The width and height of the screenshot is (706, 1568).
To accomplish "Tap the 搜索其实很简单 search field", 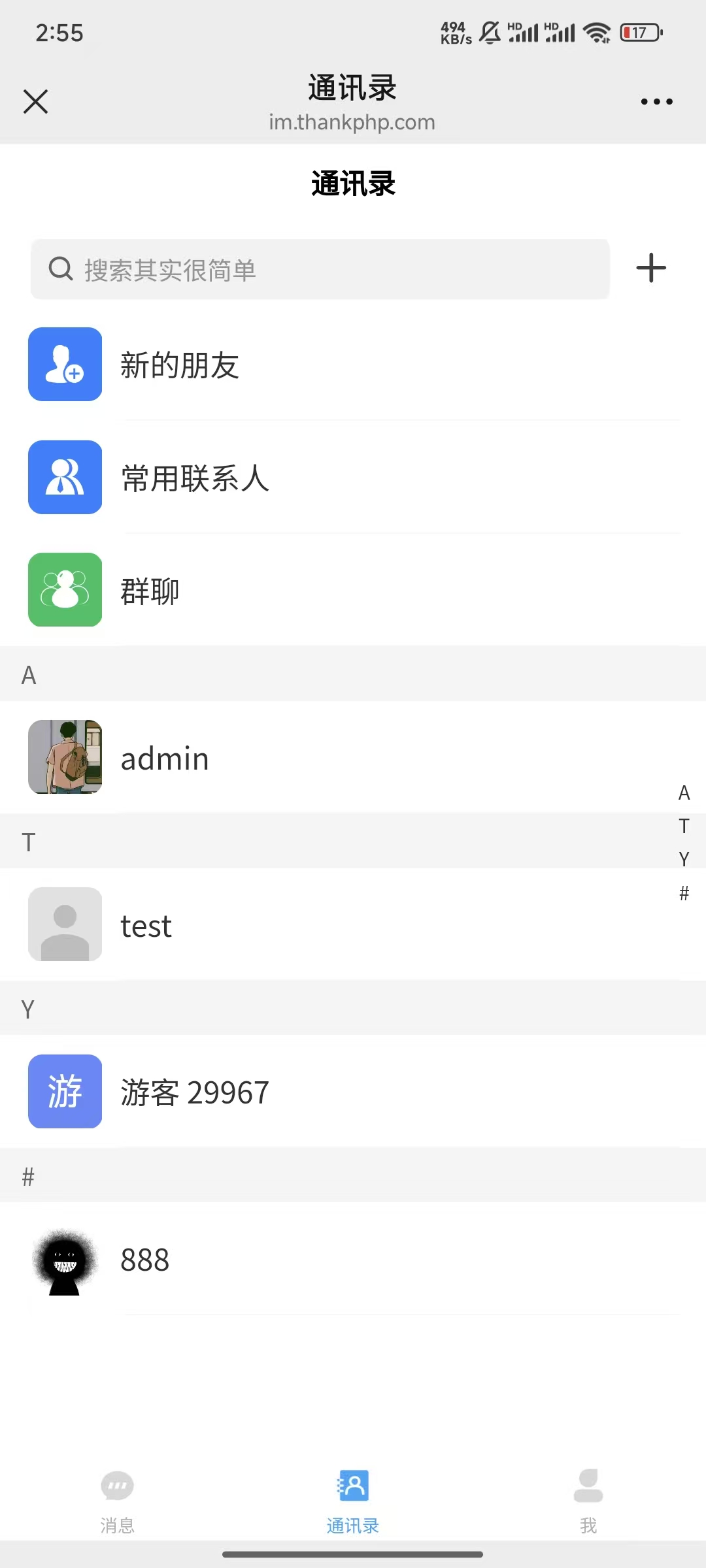I will pyautogui.click(x=320, y=269).
